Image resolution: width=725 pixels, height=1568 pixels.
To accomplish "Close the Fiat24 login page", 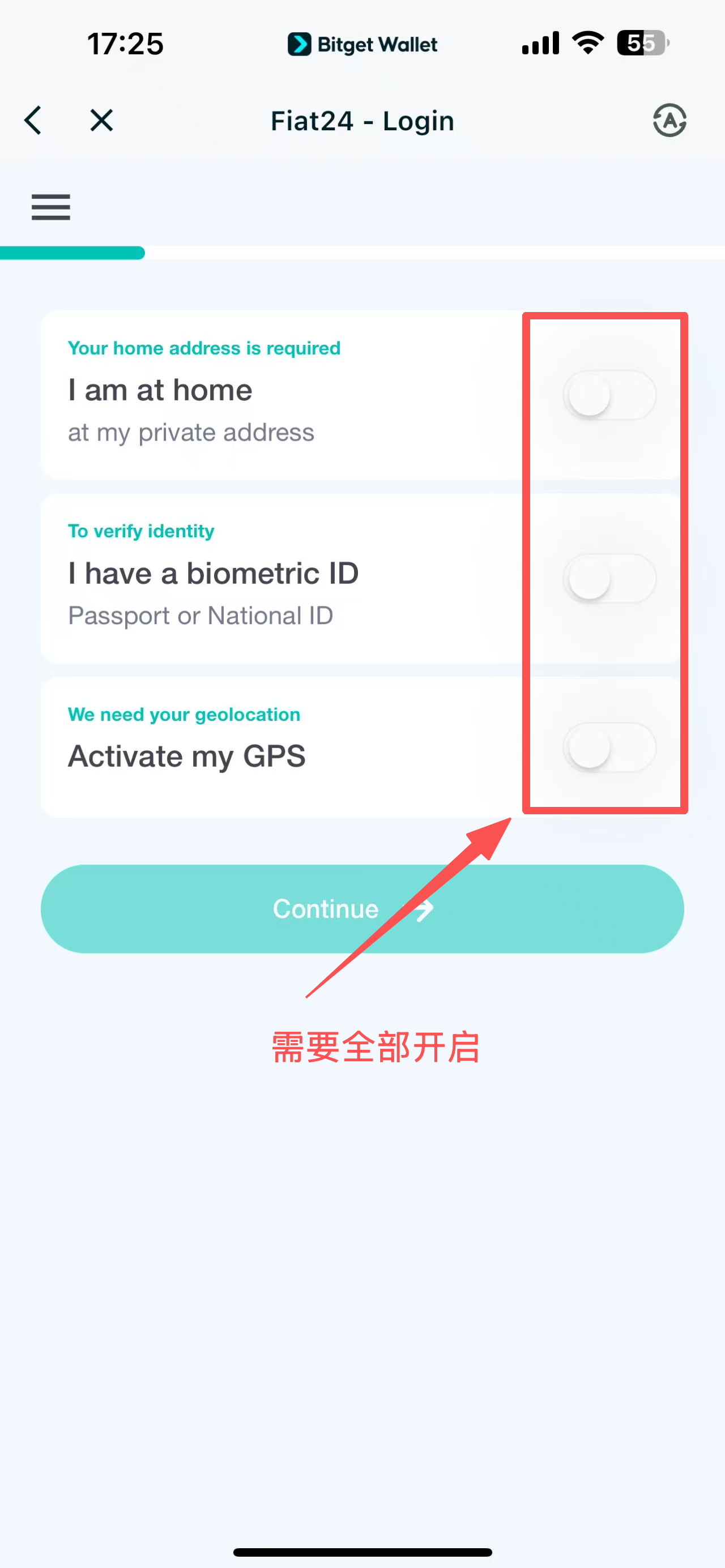I will pos(101,120).
